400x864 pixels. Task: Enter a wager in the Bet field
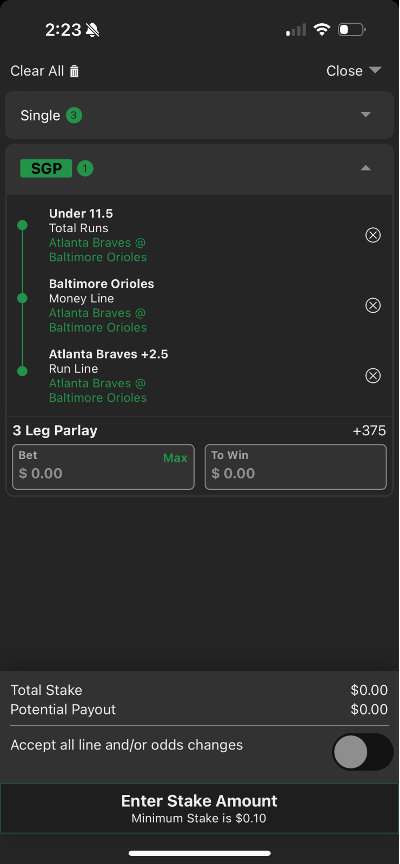(103, 467)
